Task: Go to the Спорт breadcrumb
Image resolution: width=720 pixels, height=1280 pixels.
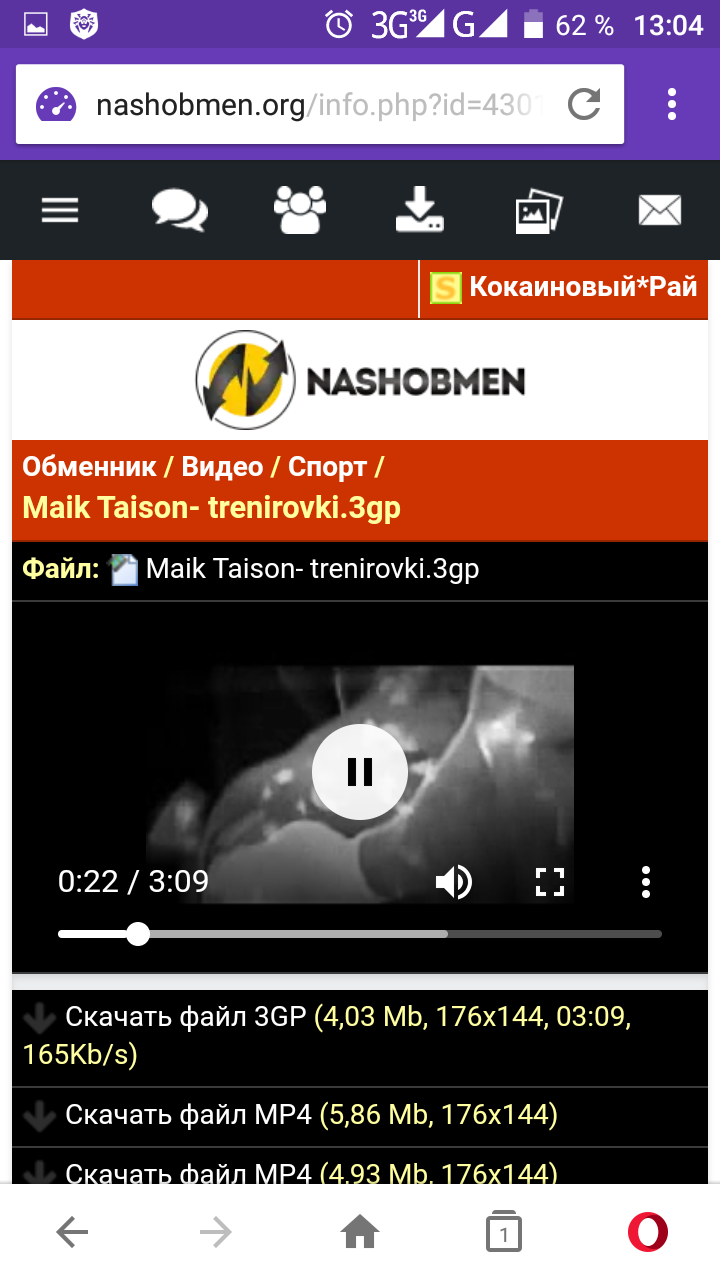Action: click(327, 467)
